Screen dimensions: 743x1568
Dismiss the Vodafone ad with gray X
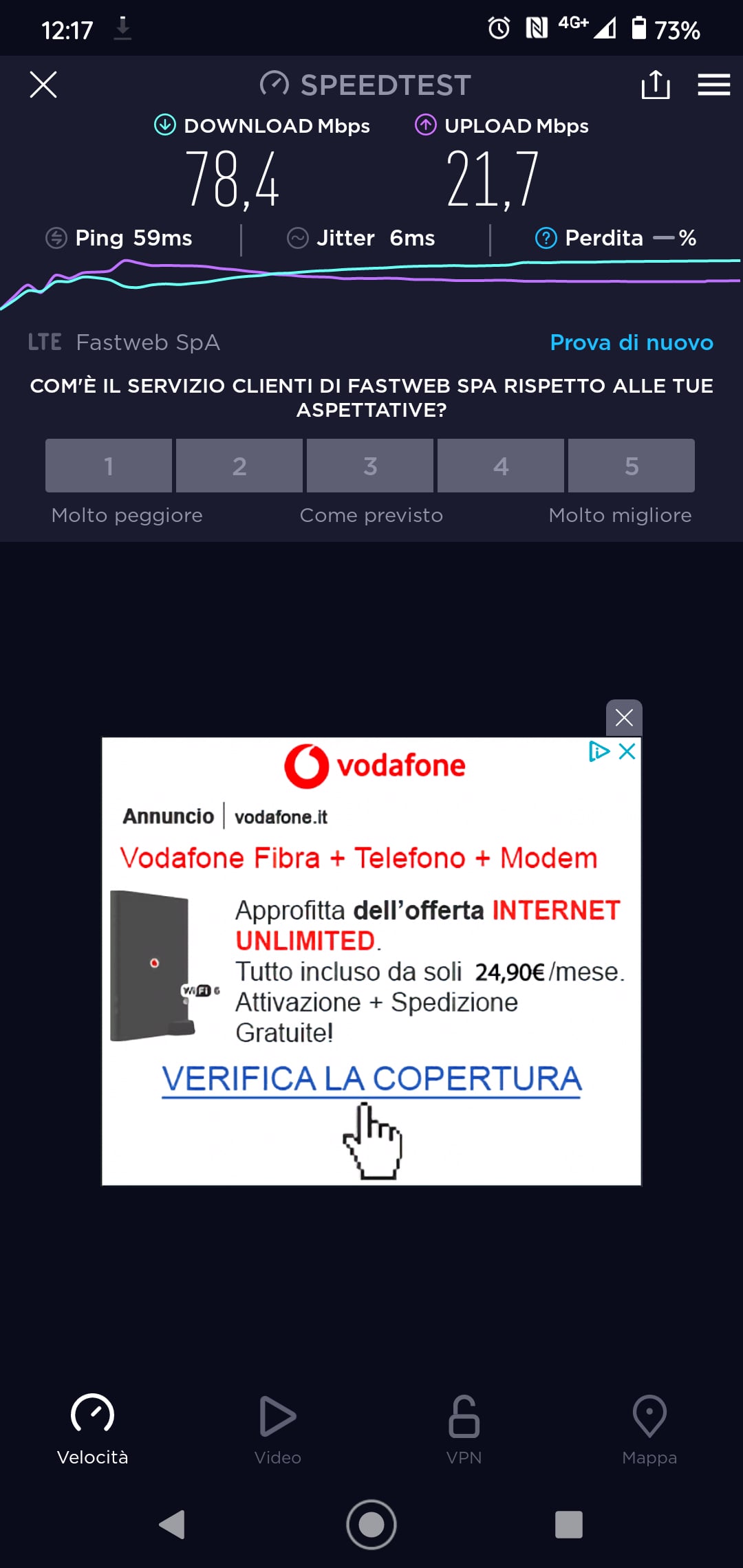click(624, 718)
